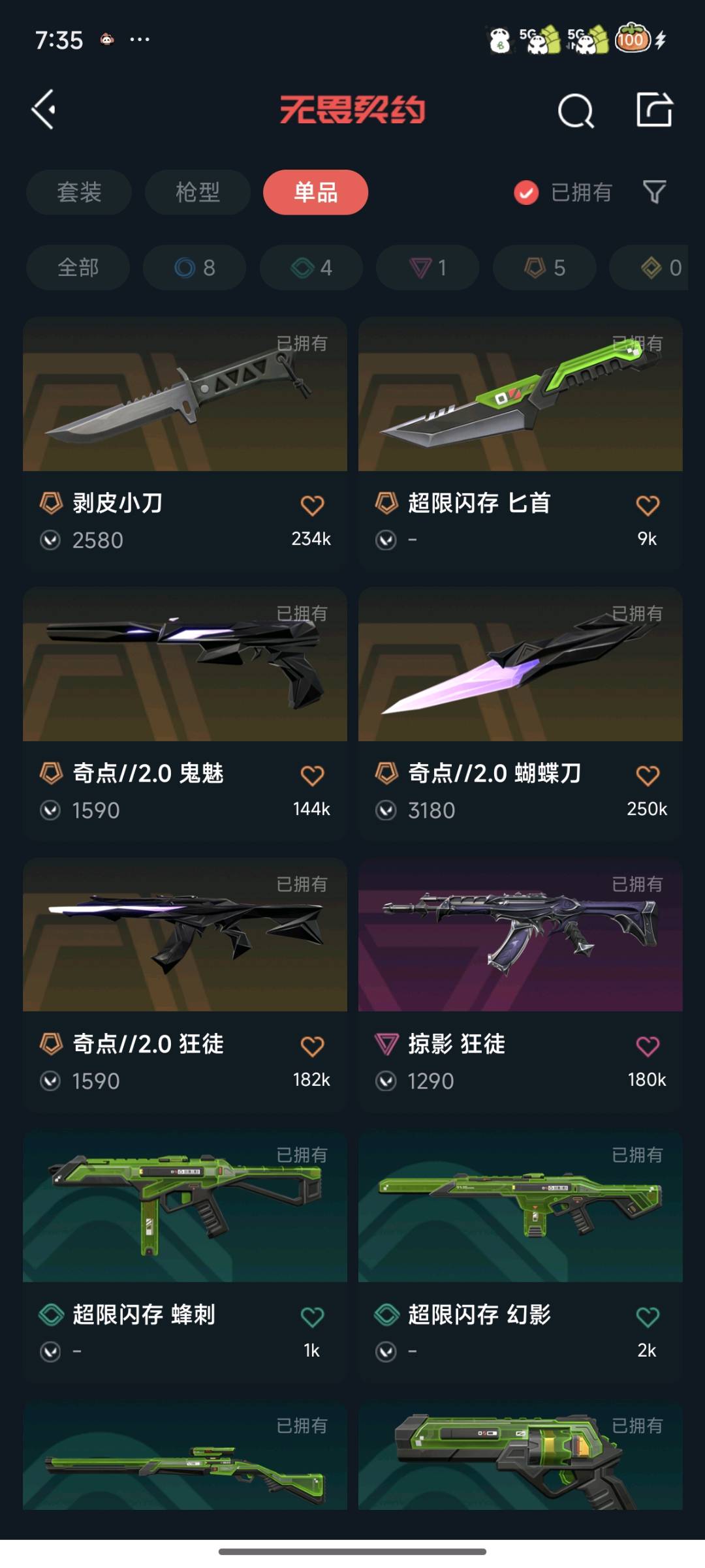Open the search icon in the header
The width and height of the screenshot is (705, 1568).
tap(576, 110)
